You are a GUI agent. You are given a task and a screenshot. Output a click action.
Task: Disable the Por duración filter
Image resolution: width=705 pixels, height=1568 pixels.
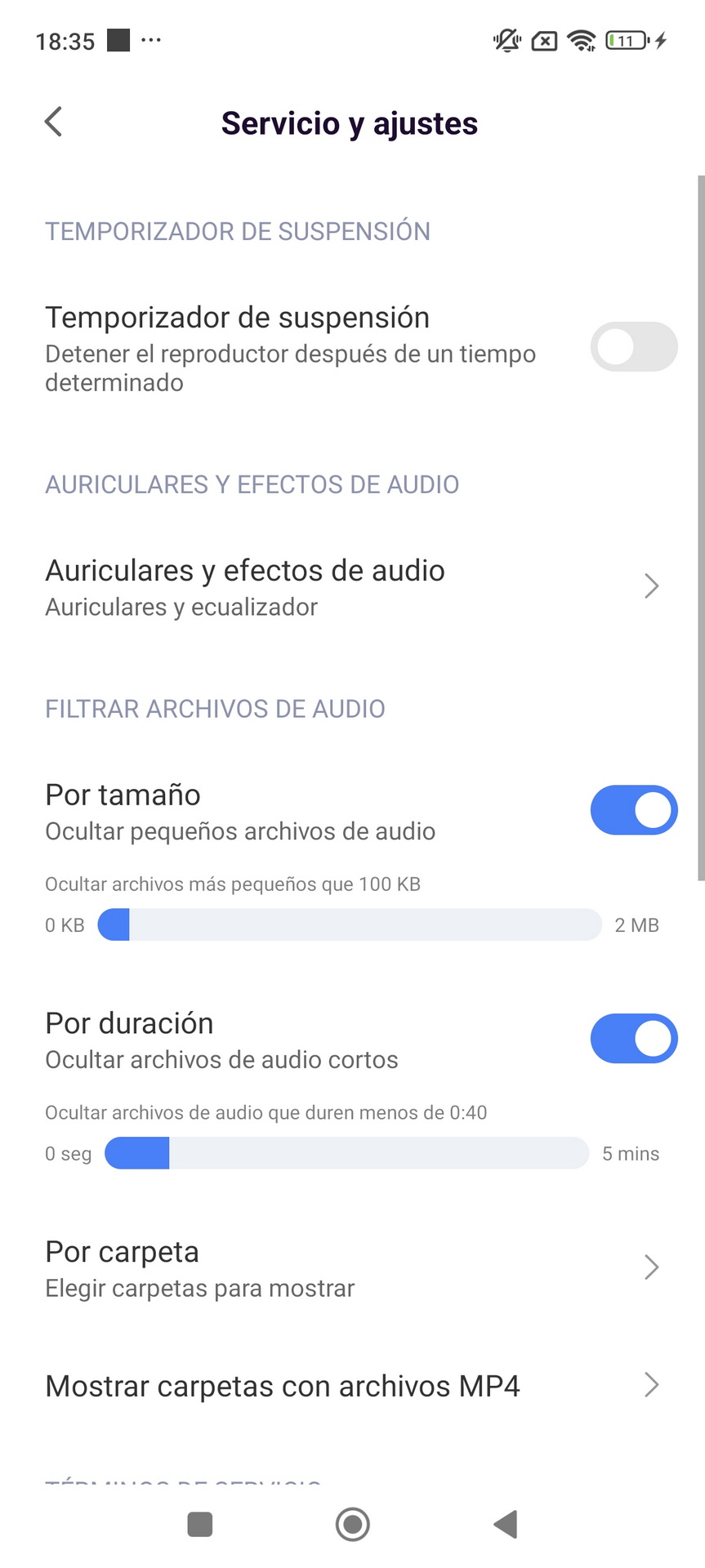click(x=634, y=1039)
